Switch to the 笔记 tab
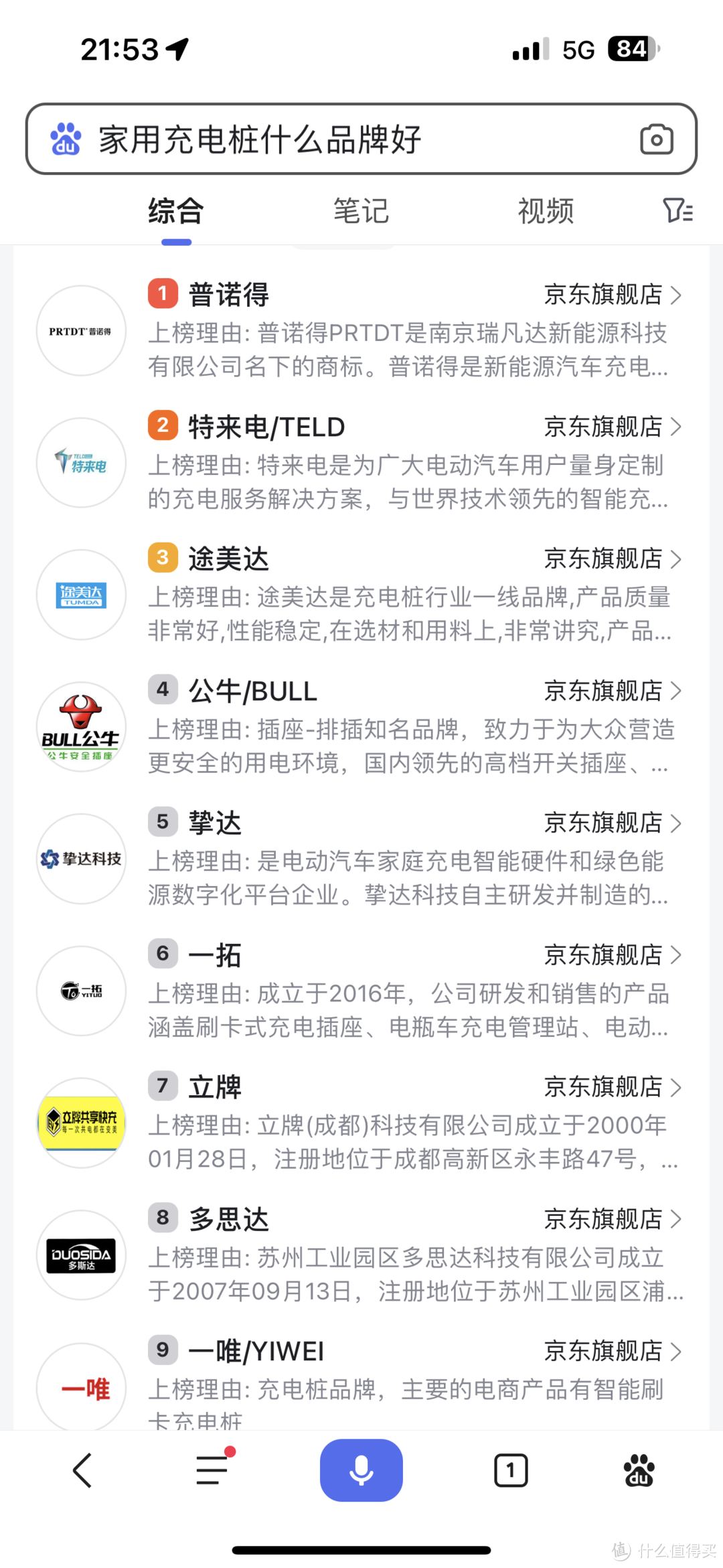723x1568 pixels. tap(360, 211)
